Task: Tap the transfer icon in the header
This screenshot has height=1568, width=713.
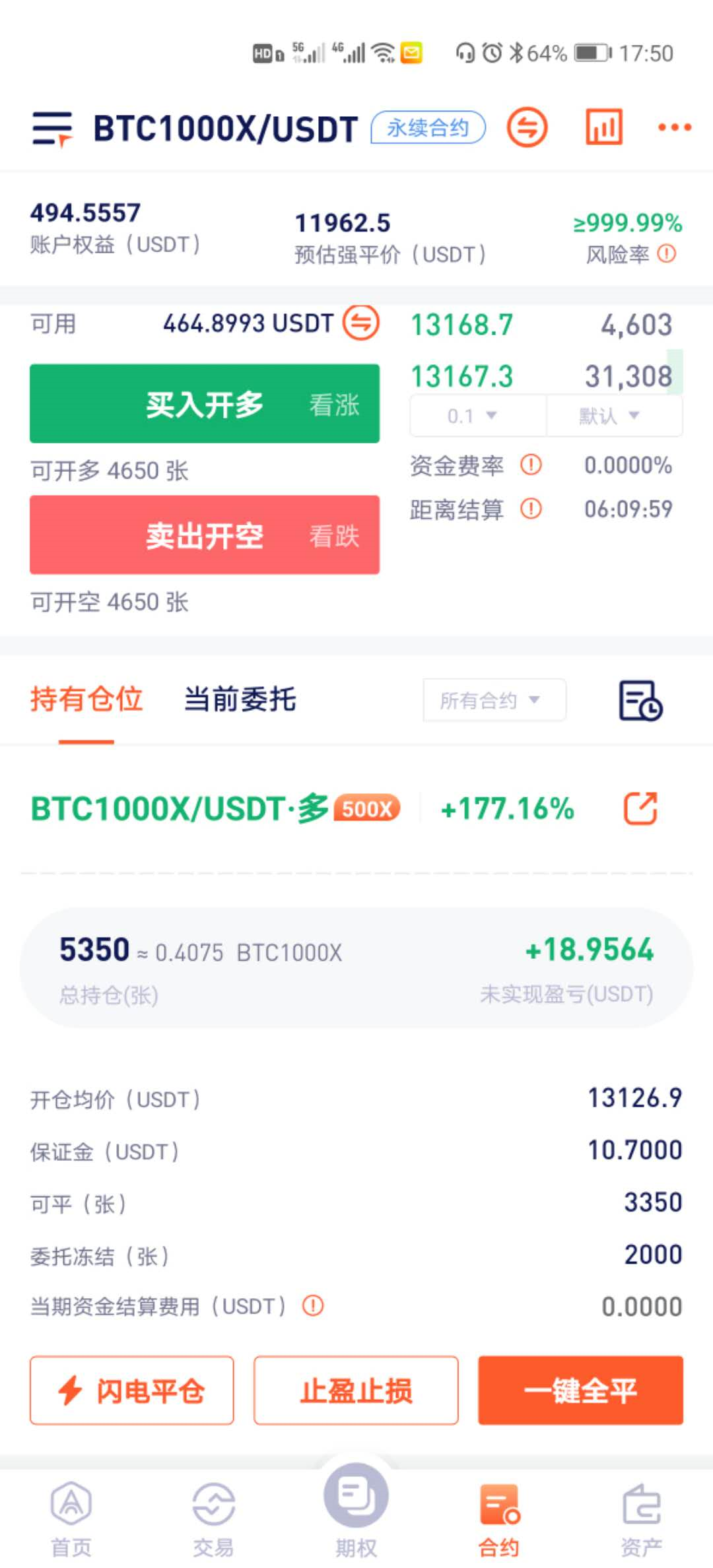Action: [527, 127]
